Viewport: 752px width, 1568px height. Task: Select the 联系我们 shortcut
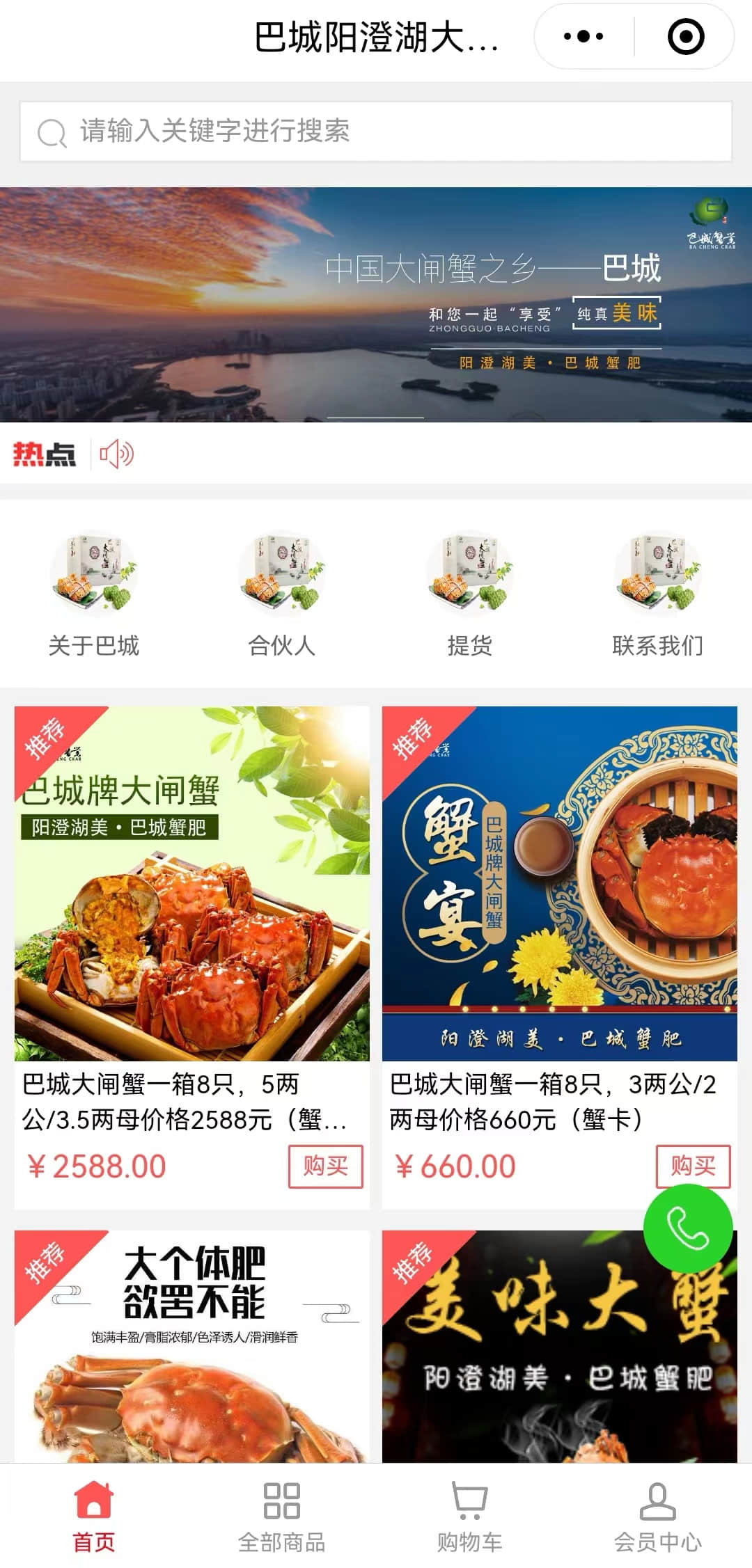coord(658,596)
